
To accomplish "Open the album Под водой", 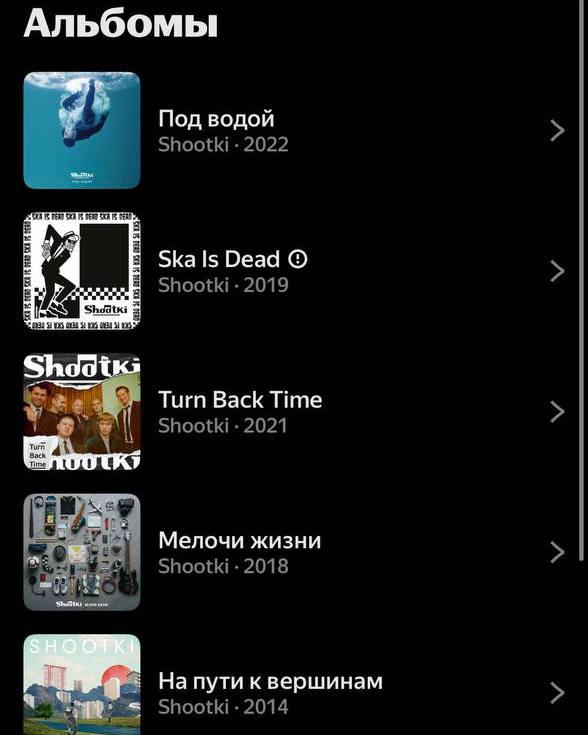I will coord(294,130).
